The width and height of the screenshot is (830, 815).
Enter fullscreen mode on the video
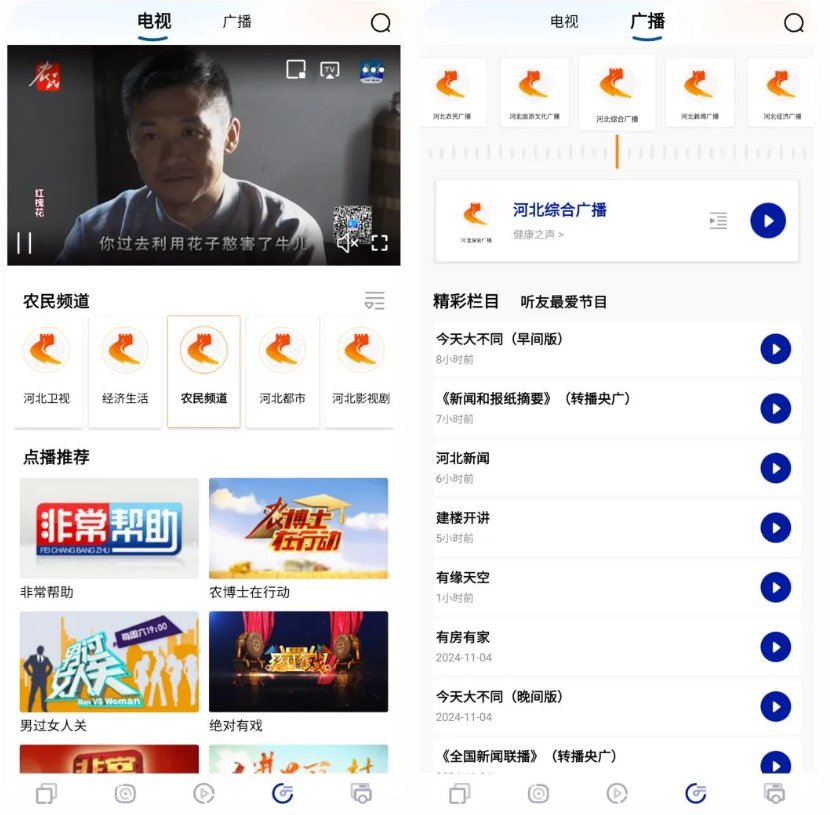click(x=380, y=243)
